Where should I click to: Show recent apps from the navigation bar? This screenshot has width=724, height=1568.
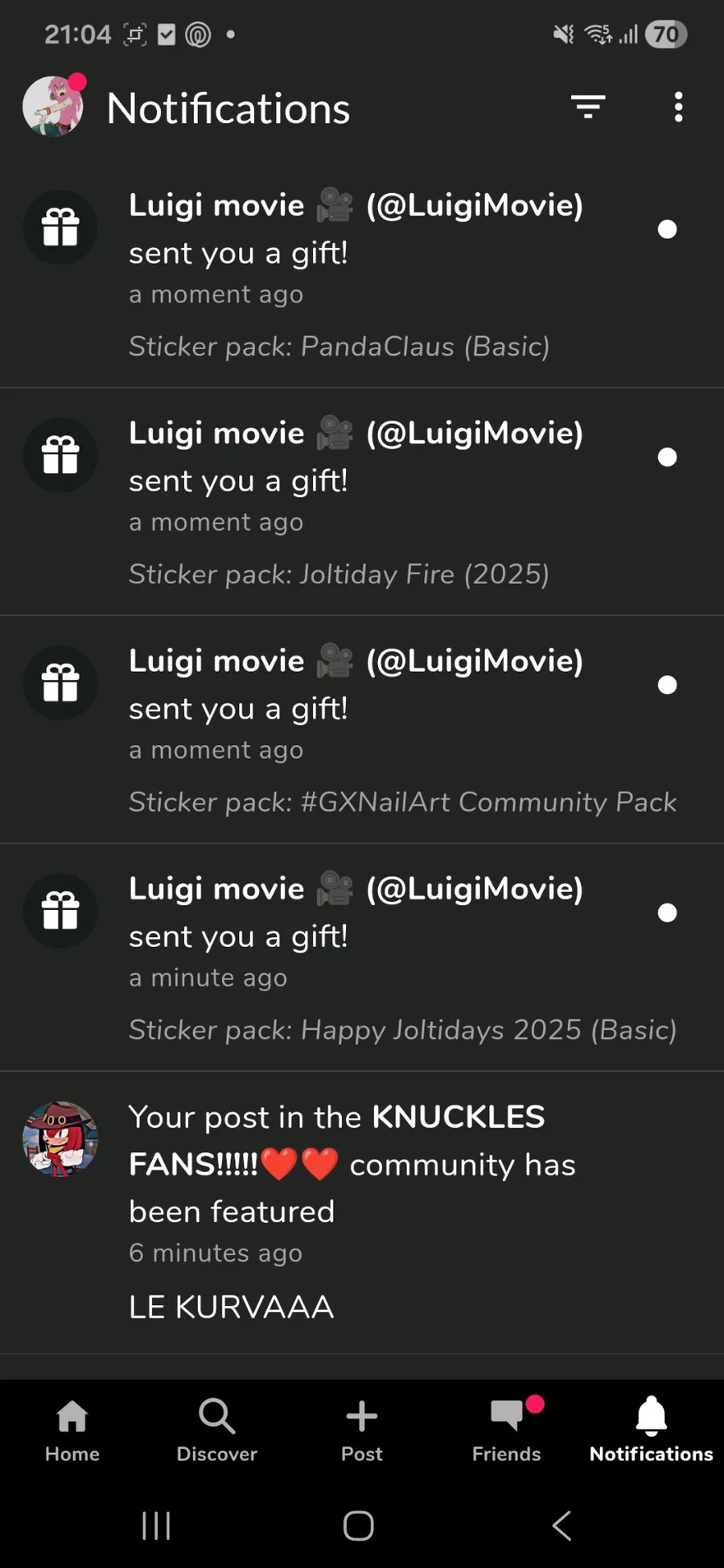(x=156, y=1525)
